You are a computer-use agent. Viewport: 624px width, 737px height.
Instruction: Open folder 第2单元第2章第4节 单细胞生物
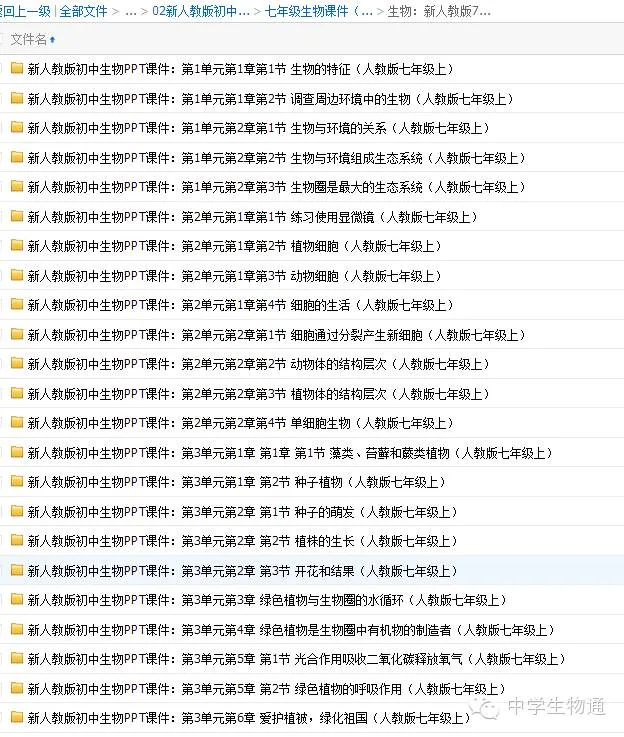pyautogui.click(x=240, y=423)
